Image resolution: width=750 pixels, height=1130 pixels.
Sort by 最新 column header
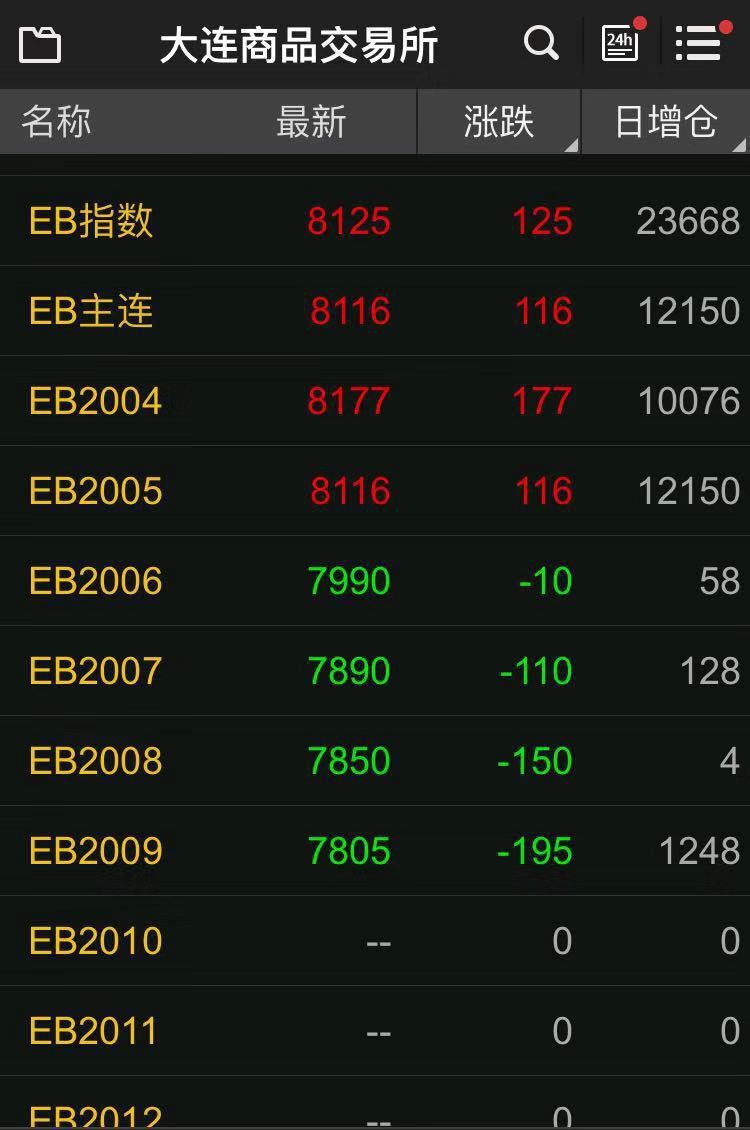click(311, 122)
